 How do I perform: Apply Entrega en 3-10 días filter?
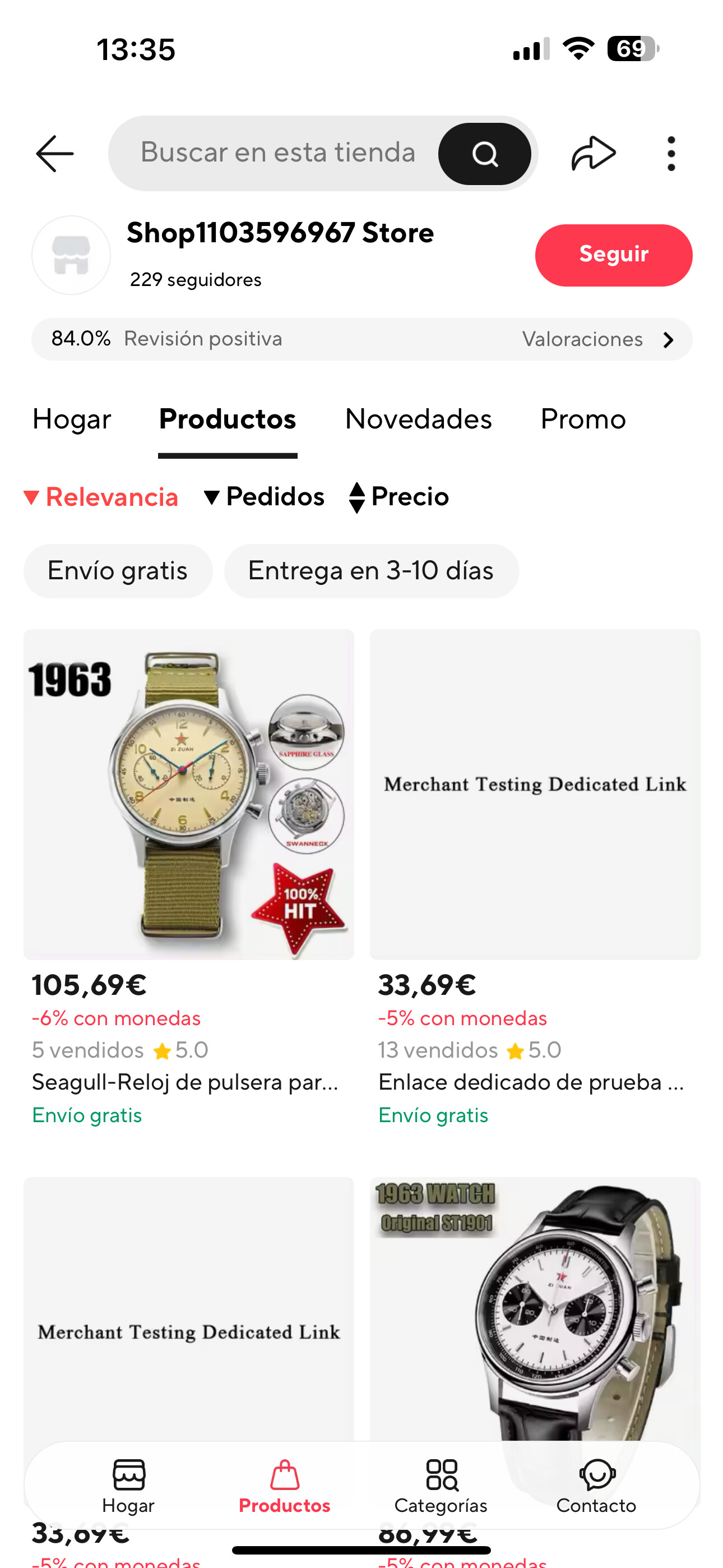pos(370,571)
